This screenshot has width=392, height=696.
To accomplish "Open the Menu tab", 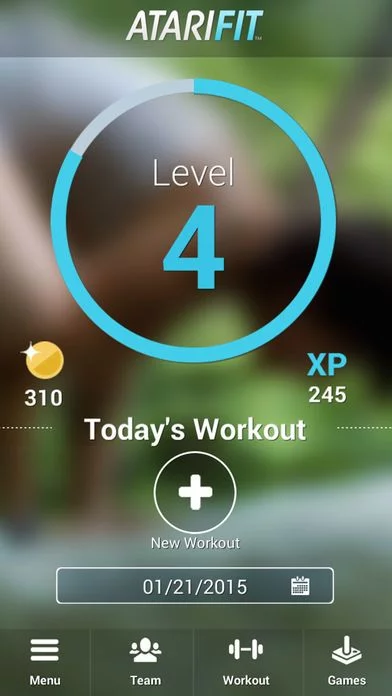I will (45, 662).
